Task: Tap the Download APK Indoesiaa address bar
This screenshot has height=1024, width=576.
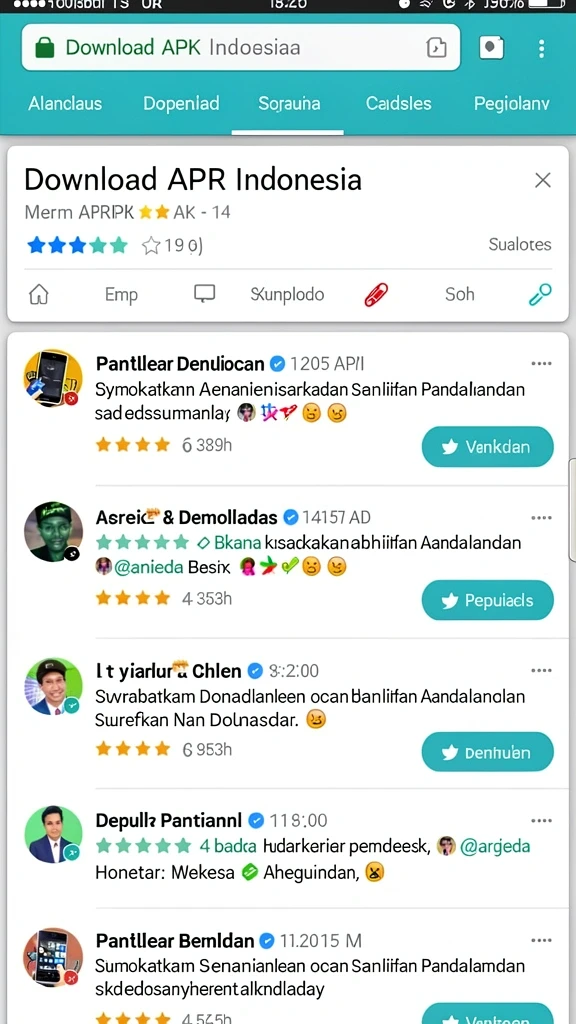Action: click(240, 48)
